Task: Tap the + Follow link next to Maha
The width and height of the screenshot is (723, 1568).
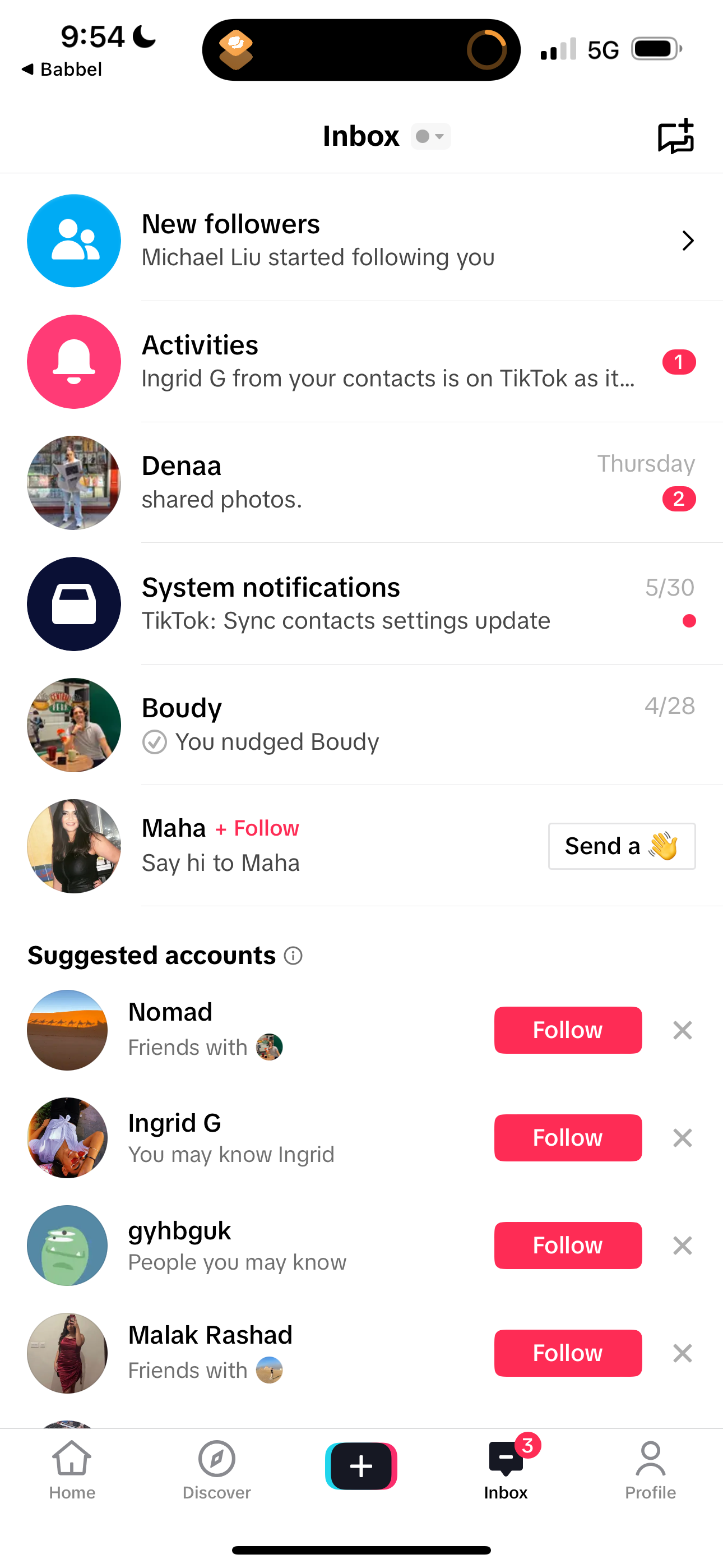Action: point(256,828)
